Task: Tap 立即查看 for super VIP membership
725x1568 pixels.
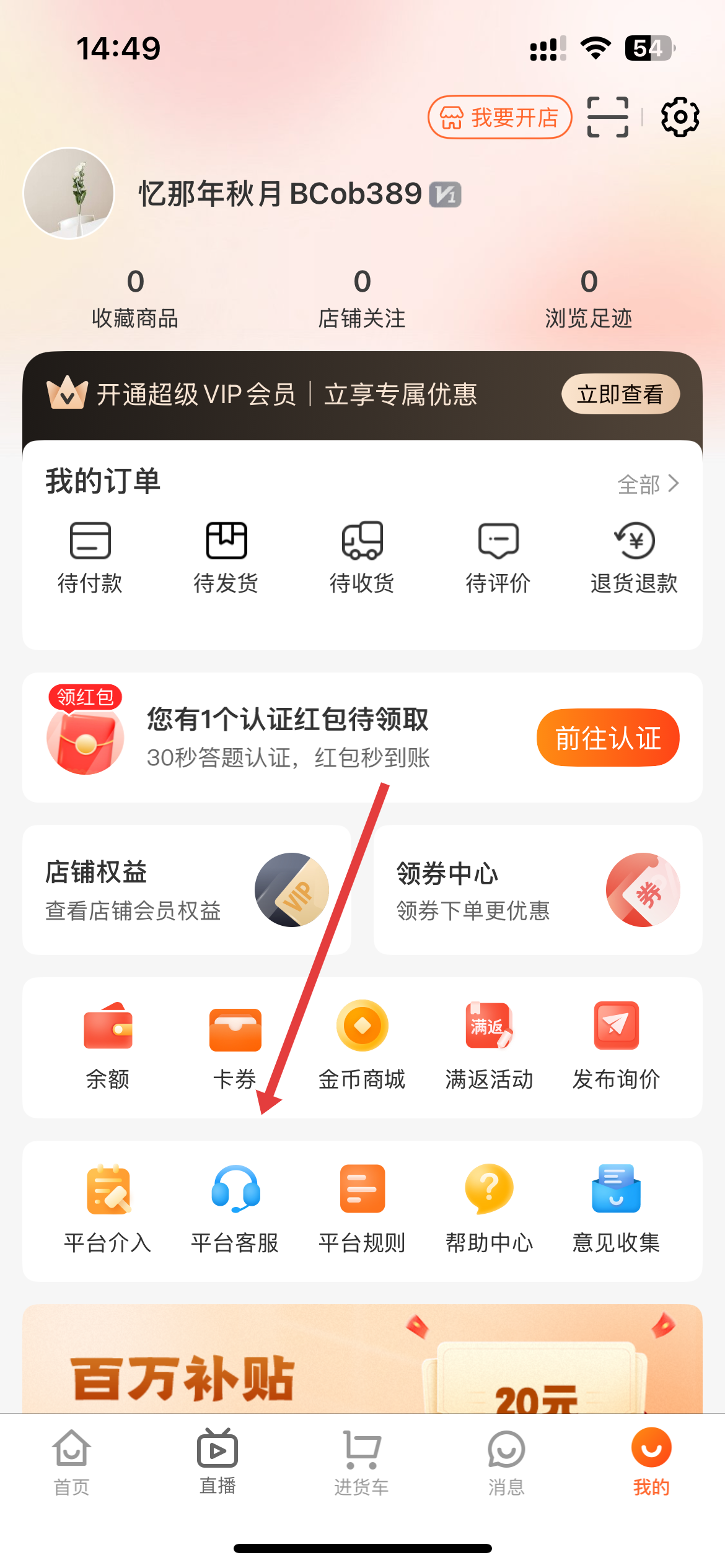Action: coord(620,394)
